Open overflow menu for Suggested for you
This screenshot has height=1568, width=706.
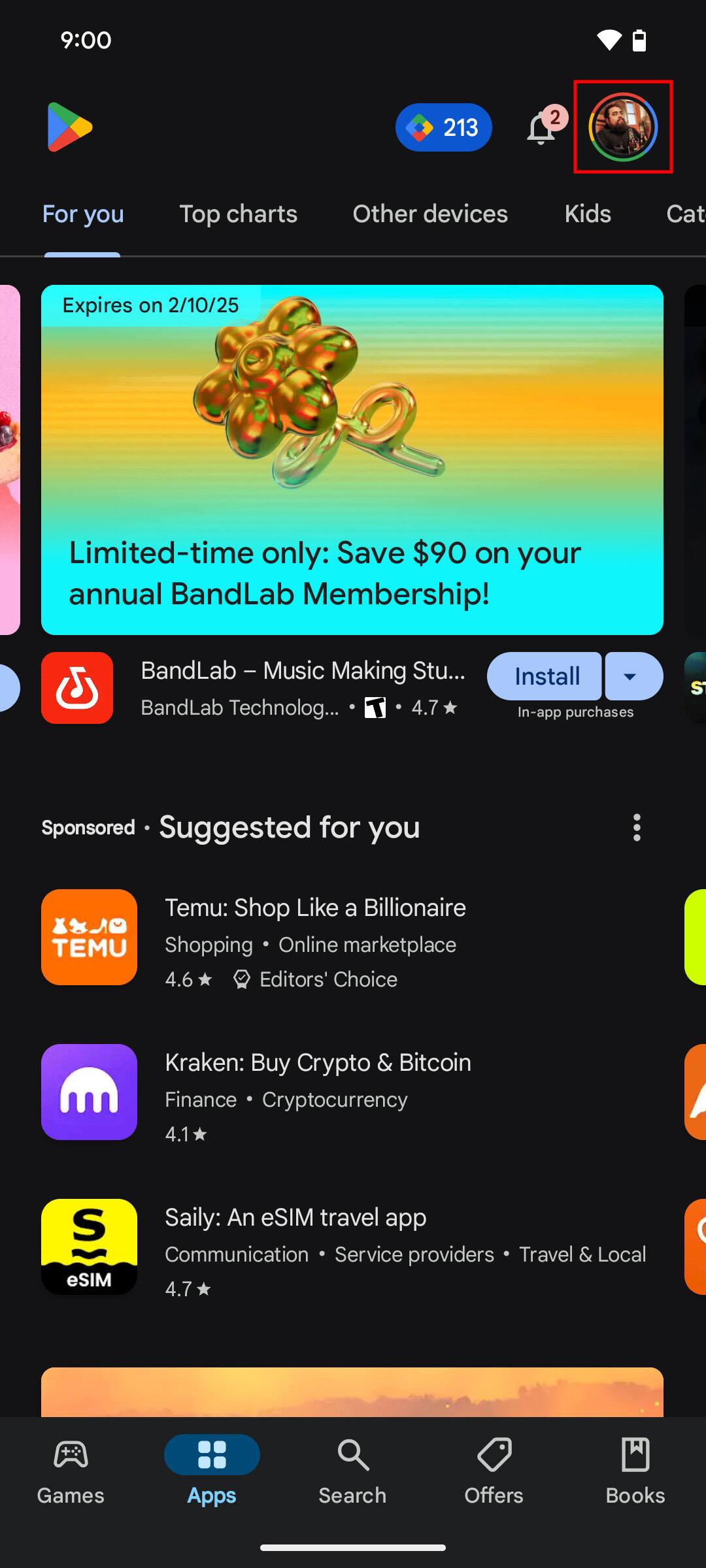637,828
